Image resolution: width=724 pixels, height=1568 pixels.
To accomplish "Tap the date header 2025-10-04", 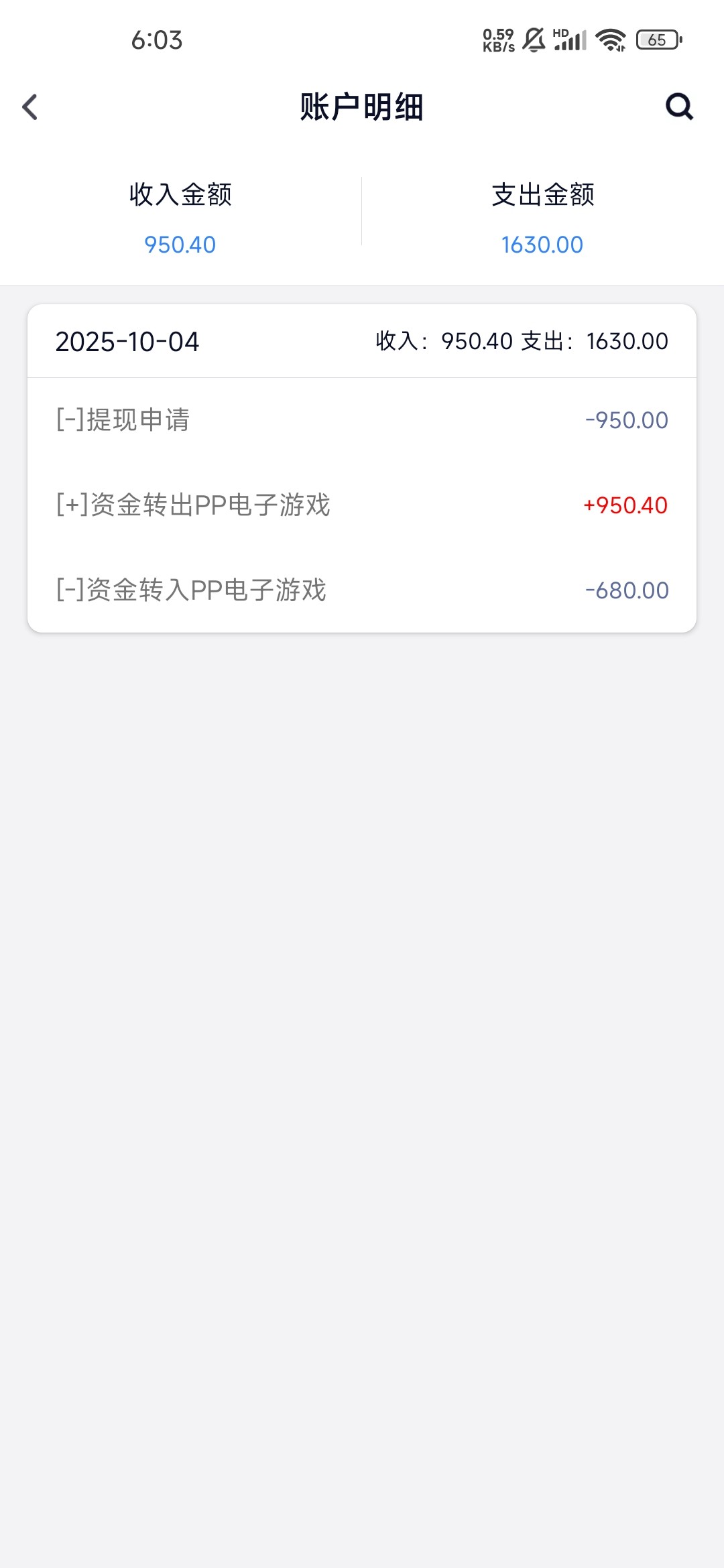I will [127, 342].
